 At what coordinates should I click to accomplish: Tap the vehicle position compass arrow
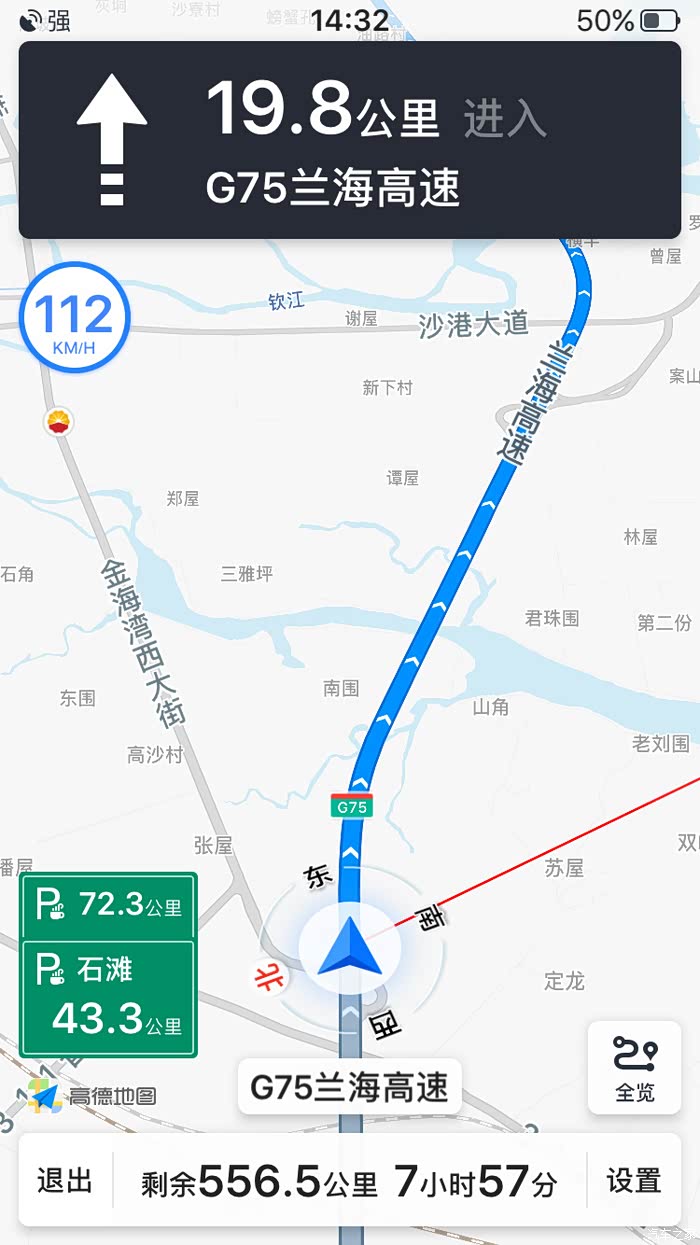pyautogui.click(x=350, y=949)
